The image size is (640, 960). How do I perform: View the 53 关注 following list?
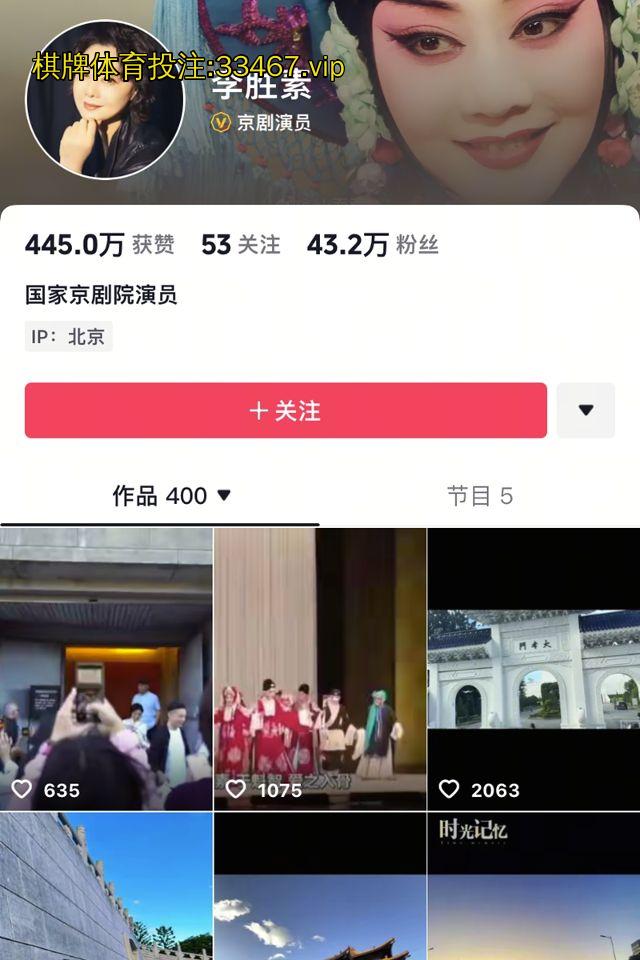point(240,245)
